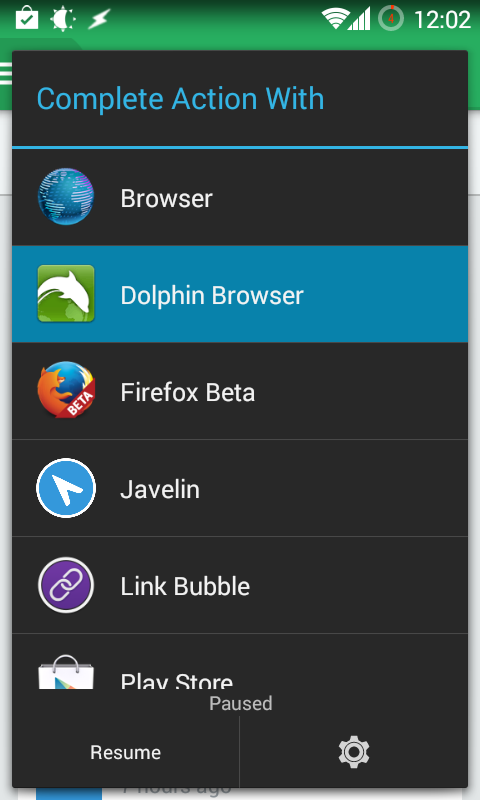
Task: Open the link with Firefox Beta
Action: coord(240,391)
